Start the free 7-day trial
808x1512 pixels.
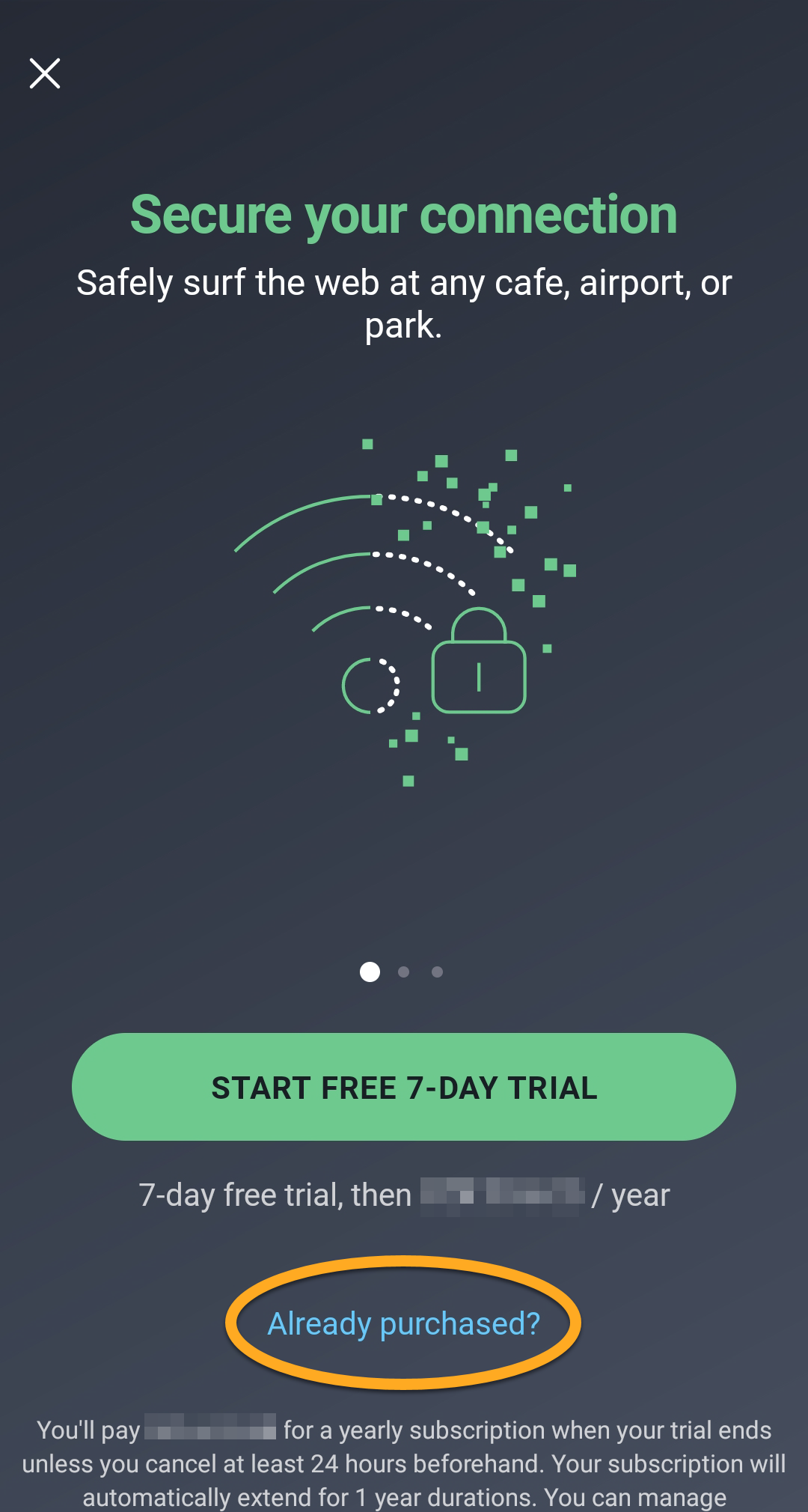tap(404, 1087)
